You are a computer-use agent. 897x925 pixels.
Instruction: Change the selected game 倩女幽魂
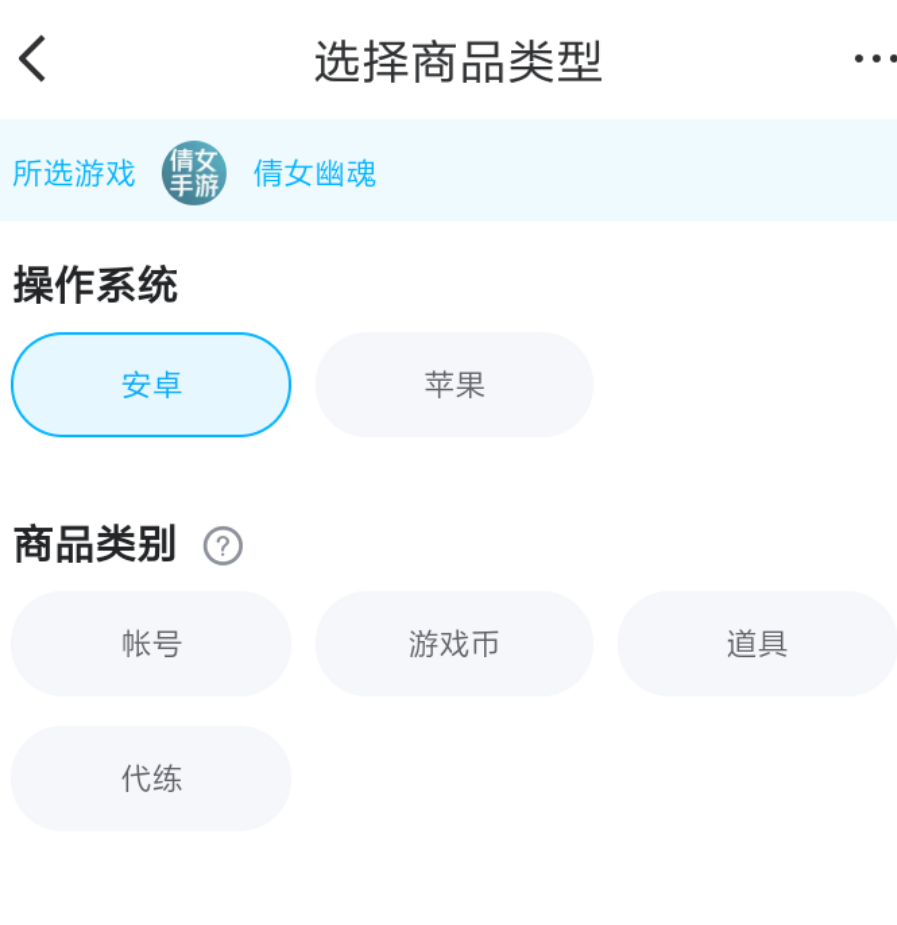314,173
